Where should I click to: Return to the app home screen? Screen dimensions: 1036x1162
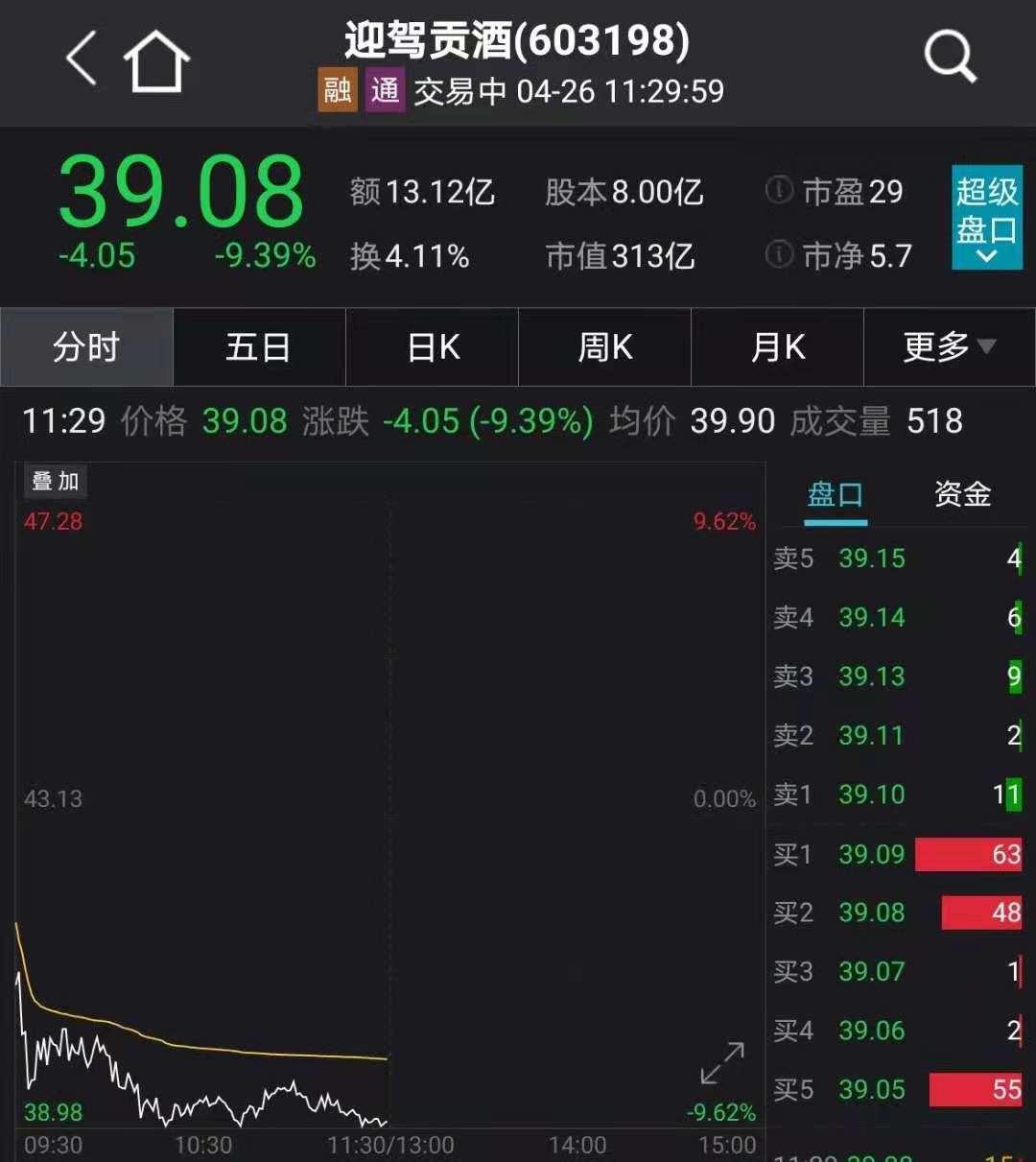pyautogui.click(x=156, y=61)
